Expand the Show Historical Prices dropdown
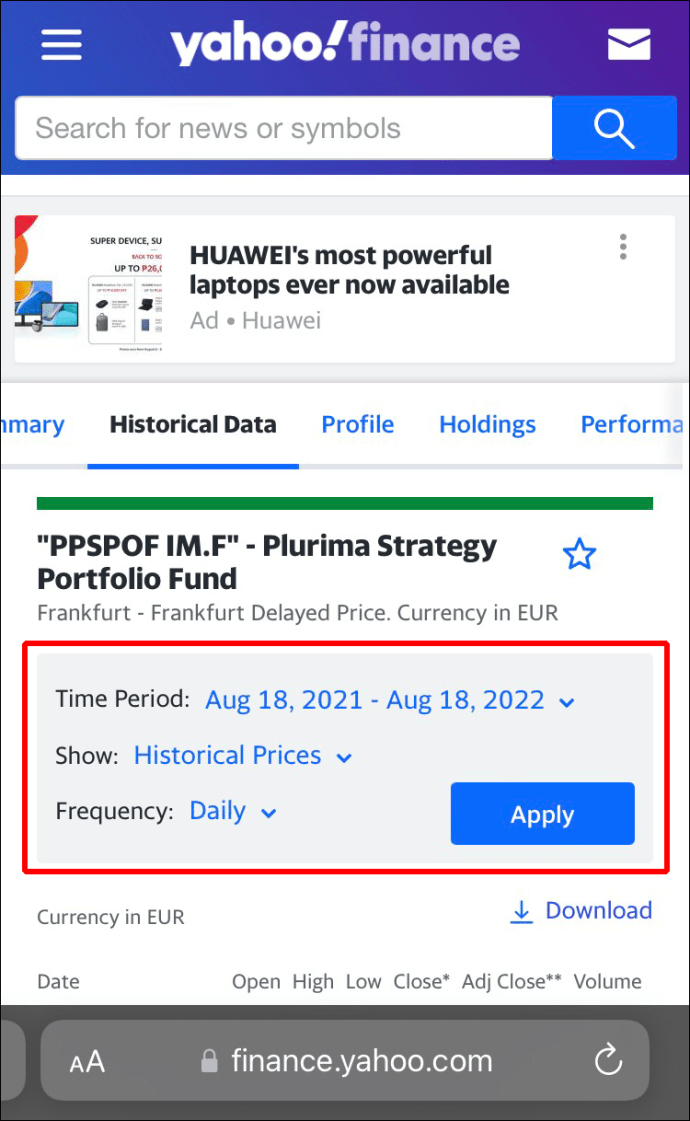The height and width of the screenshot is (1121, 690). (x=243, y=756)
